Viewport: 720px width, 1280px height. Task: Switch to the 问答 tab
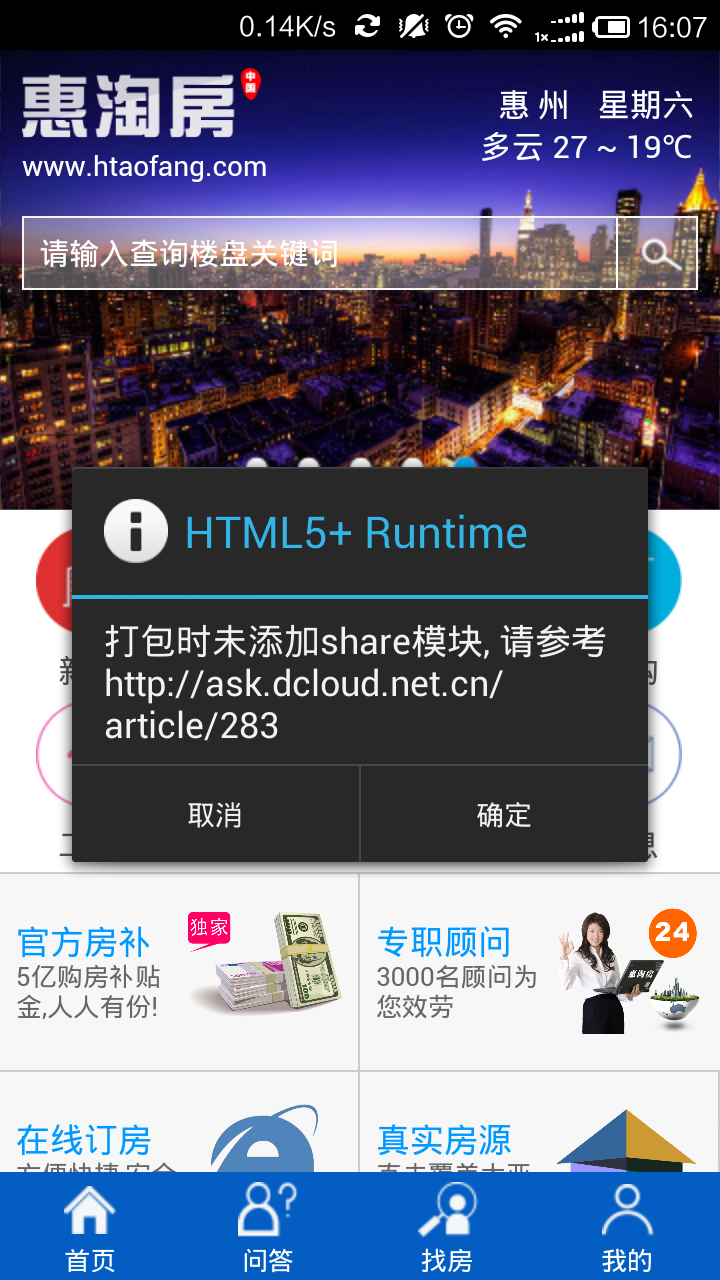point(268,1227)
